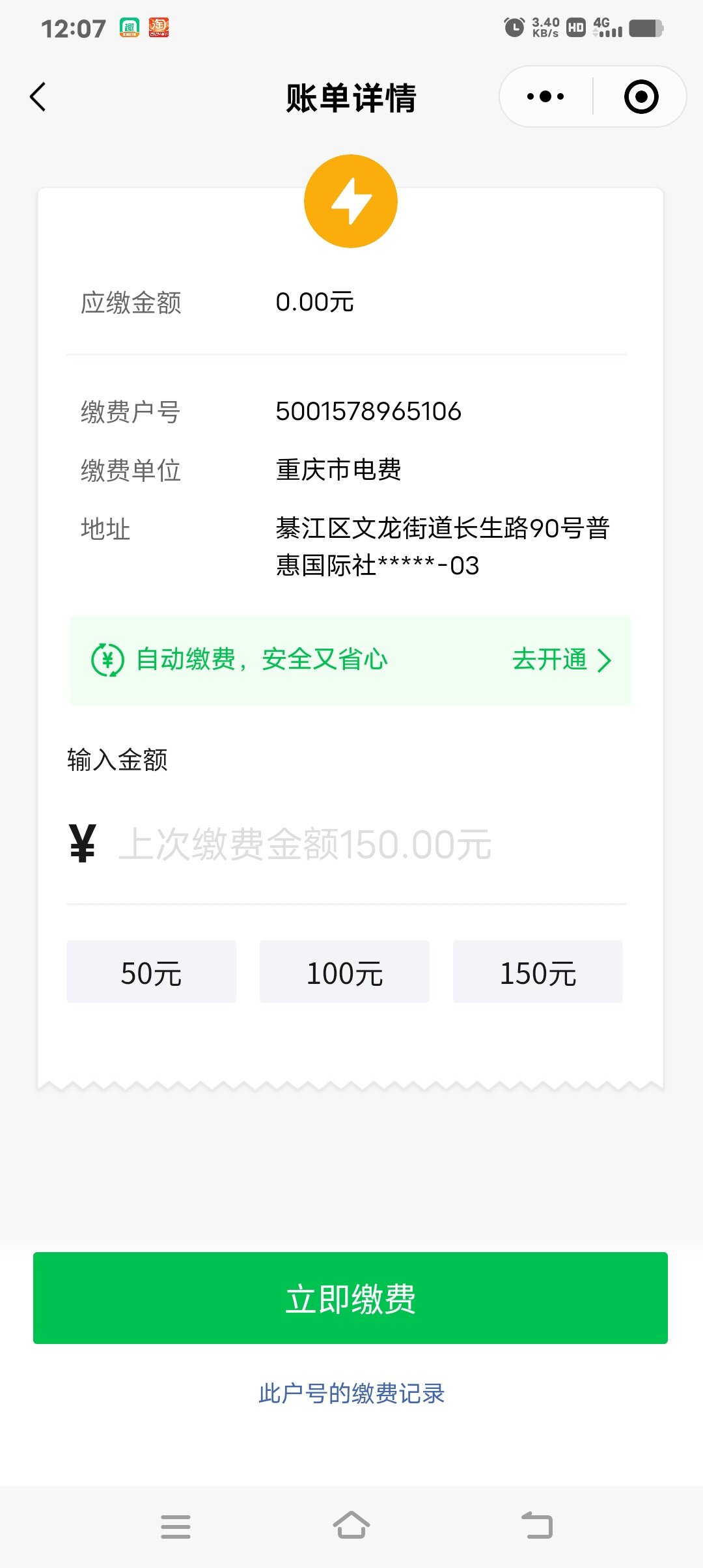The height and width of the screenshot is (1568, 703).
Task: Close the mini program with the circle button
Action: click(x=641, y=97)
